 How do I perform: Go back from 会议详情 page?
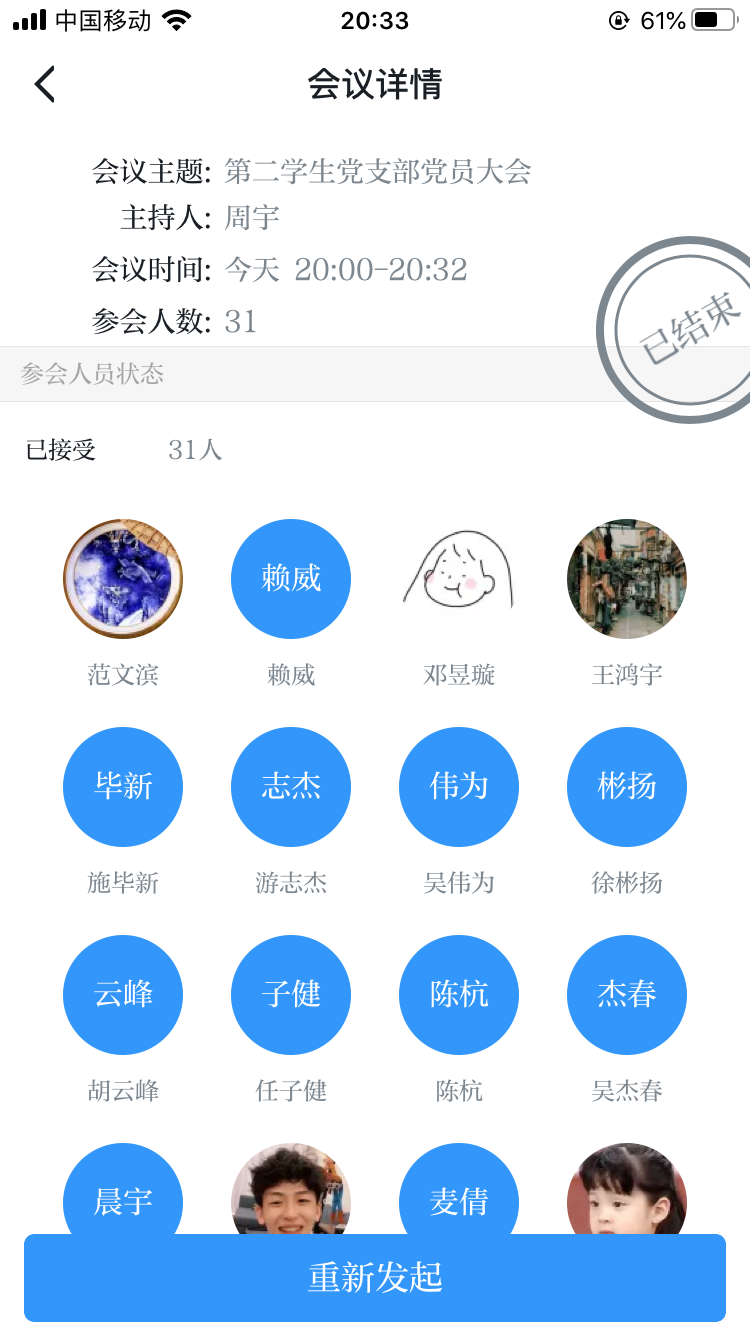tap(45, 85)
